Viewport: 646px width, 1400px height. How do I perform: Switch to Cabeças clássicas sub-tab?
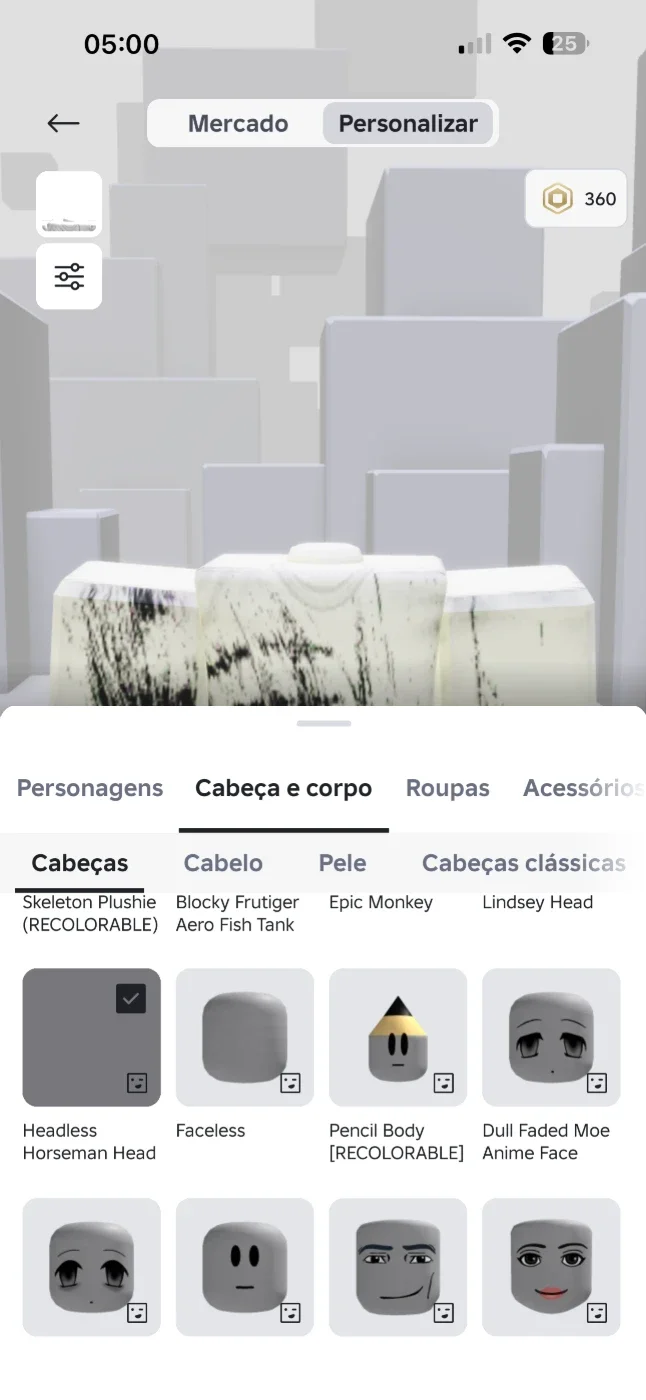click(x=523, y=863)
